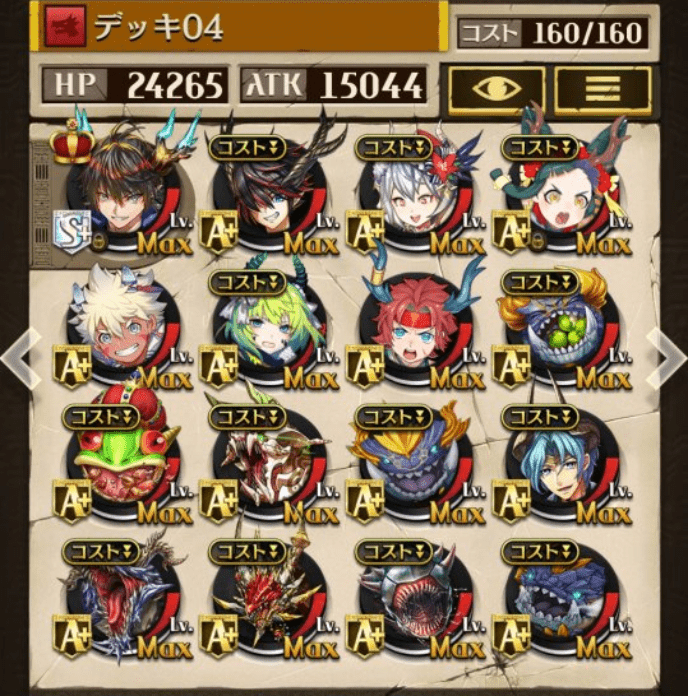
Task: Open the list menu button
Action: coord(602,90)
